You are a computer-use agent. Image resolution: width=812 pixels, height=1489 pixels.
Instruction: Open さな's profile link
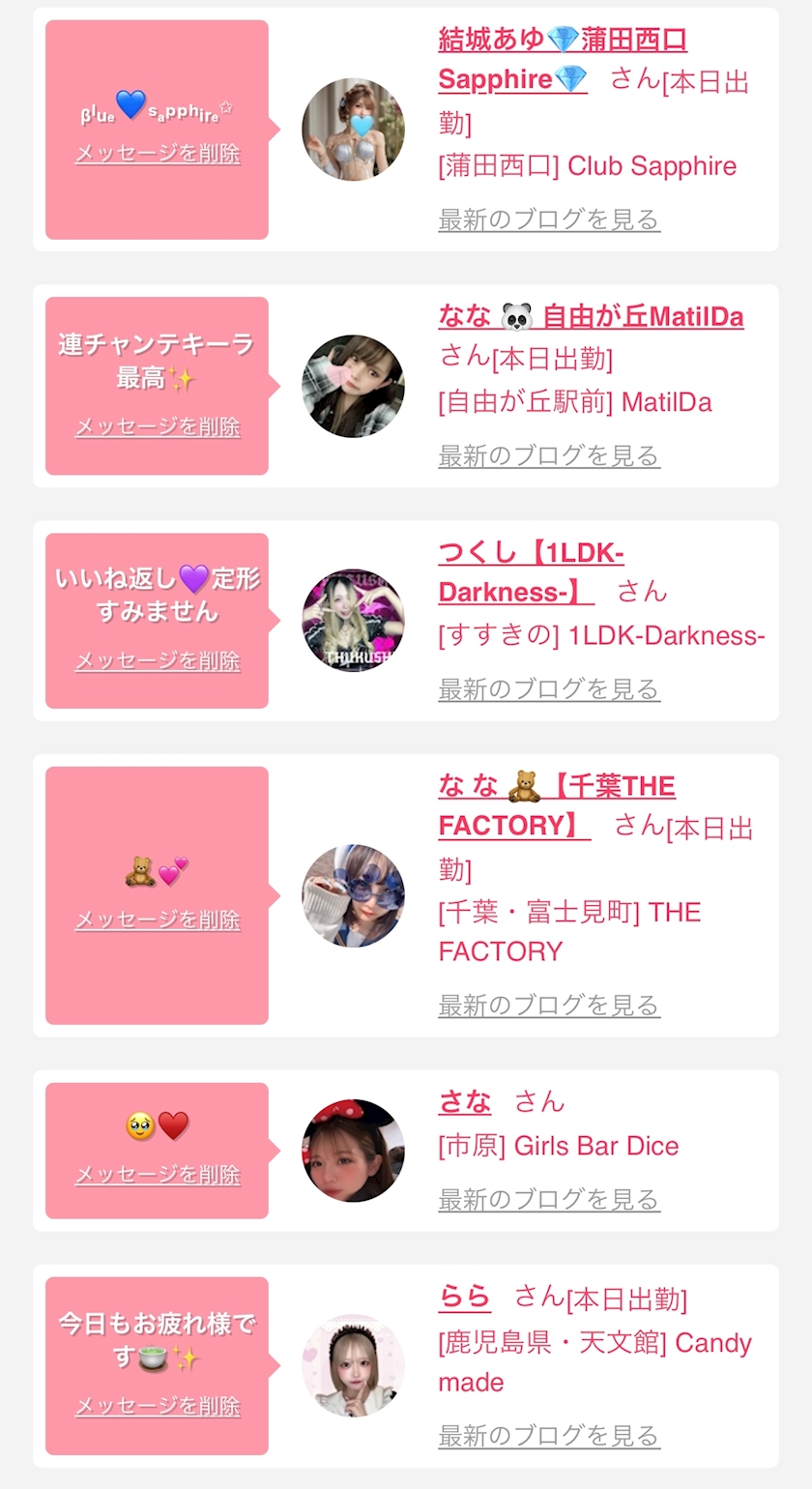(465, 1101)
